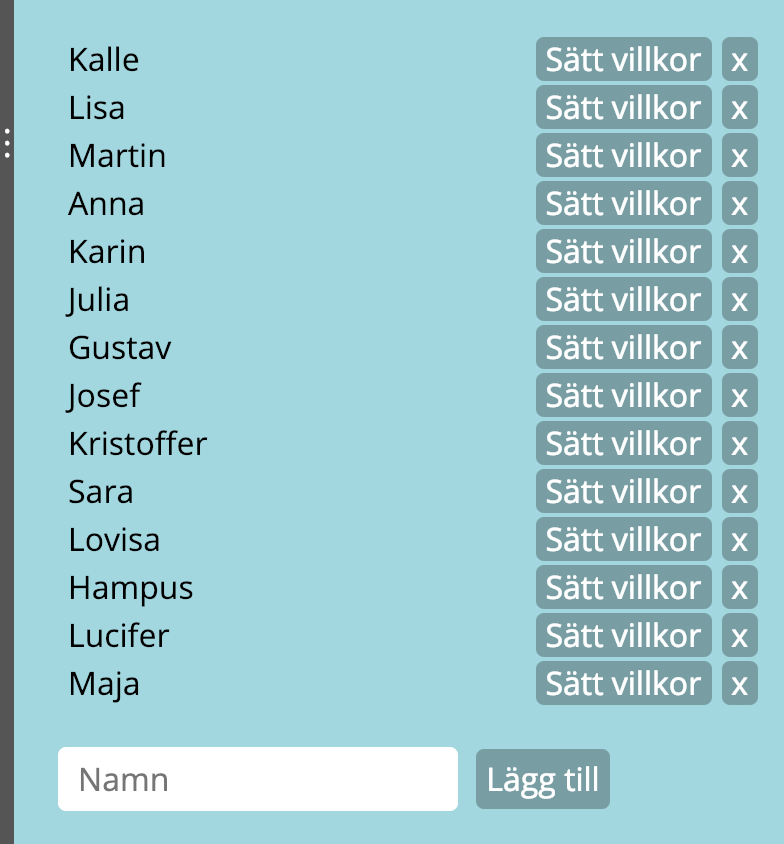This screenshot has height=844, width=784.
Task: Delete Kristoffer using the x button
Action: coord(739,444)
